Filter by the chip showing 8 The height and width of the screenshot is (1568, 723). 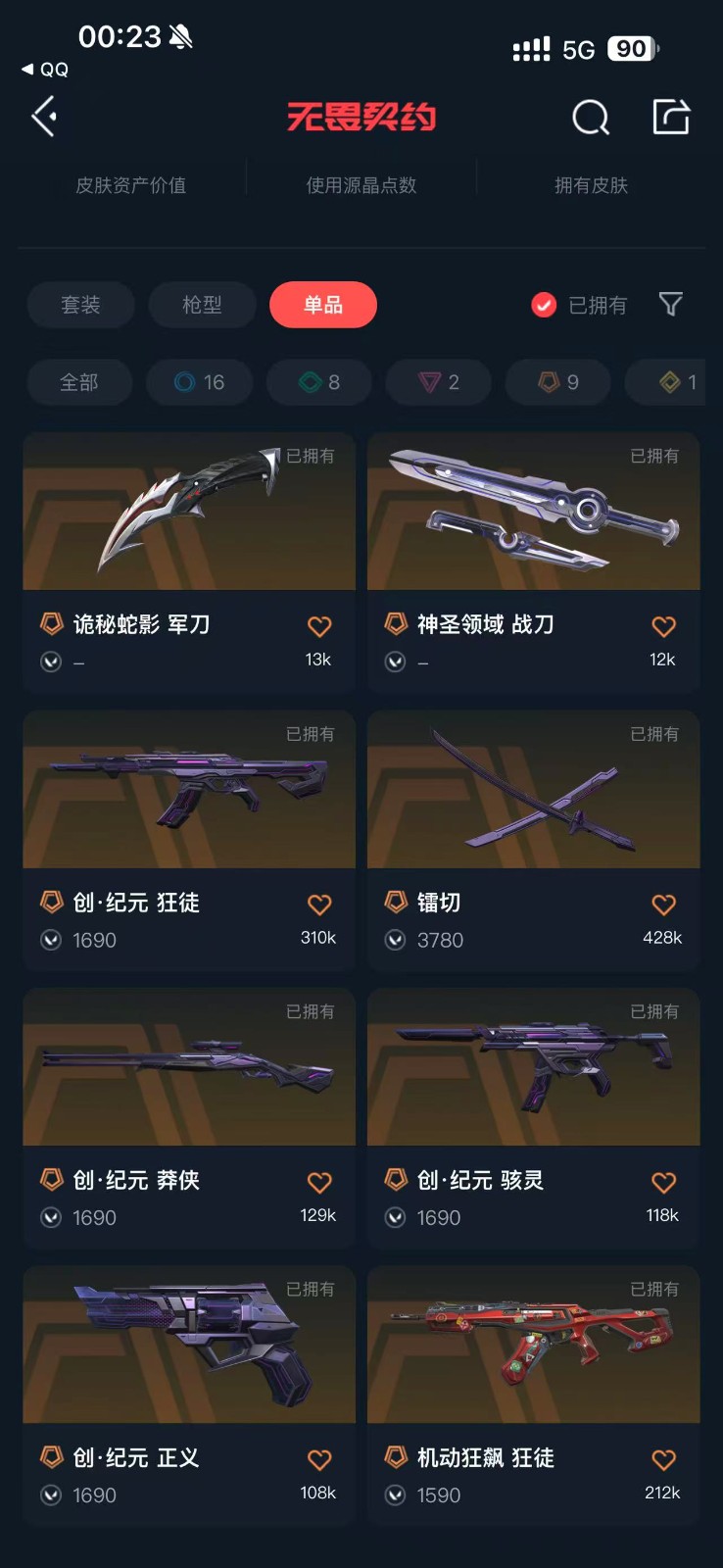(319, 382)
